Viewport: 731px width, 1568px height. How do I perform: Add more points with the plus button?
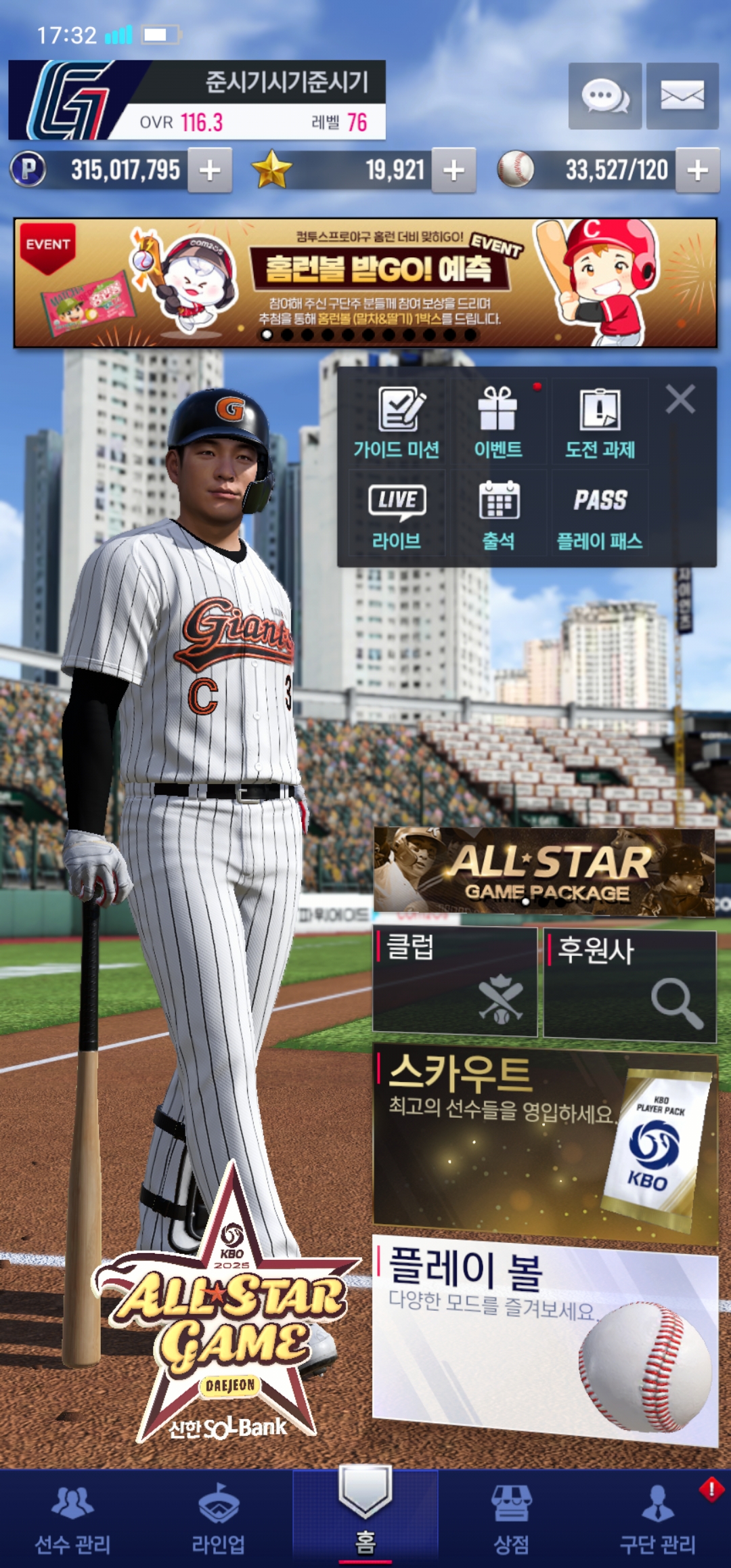pos(210,170)
